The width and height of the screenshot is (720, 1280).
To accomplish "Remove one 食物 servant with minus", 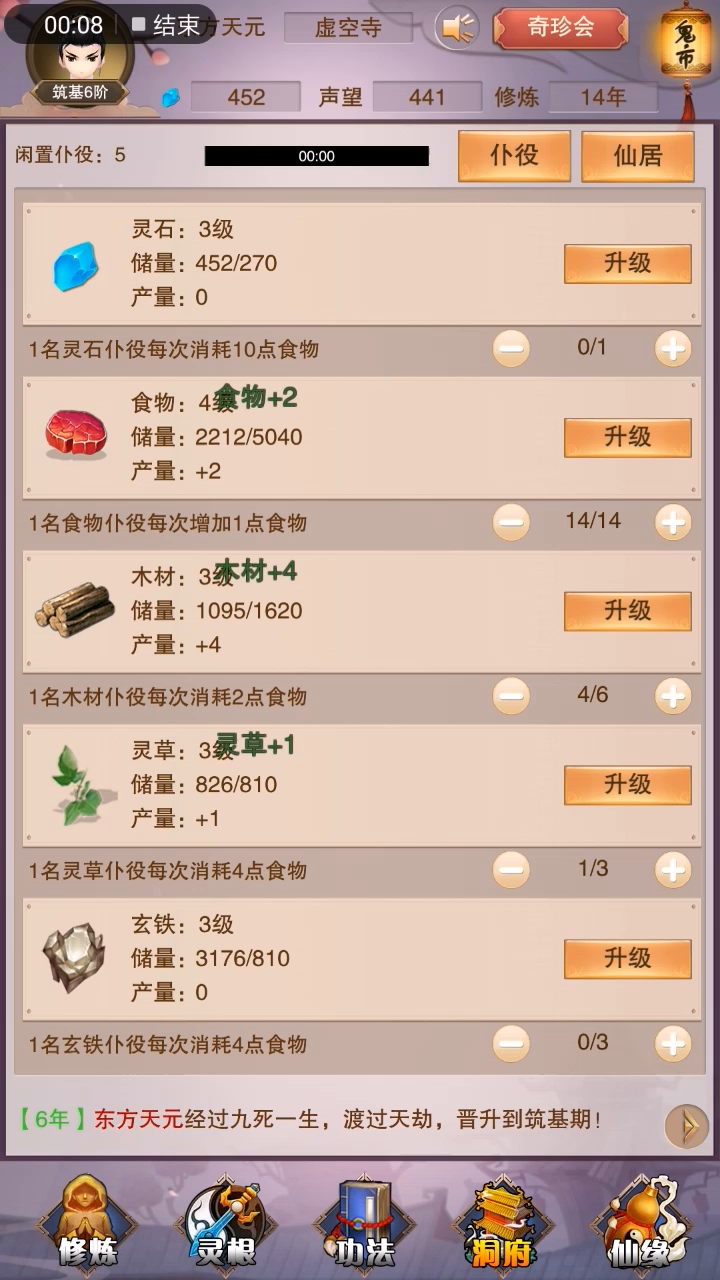I will [x=511, y=522].
